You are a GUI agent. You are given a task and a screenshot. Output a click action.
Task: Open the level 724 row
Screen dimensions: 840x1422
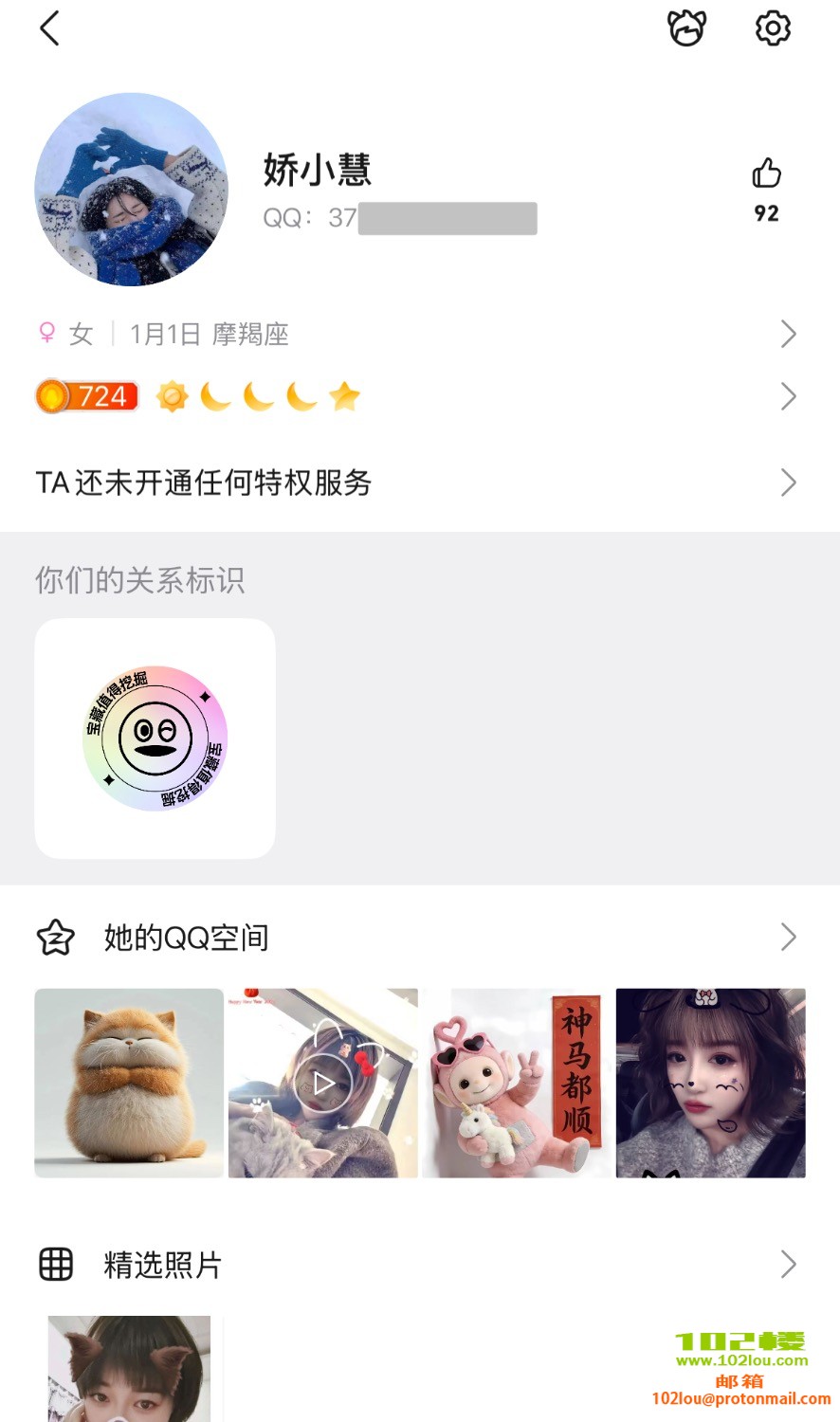(x=417, y=396)
